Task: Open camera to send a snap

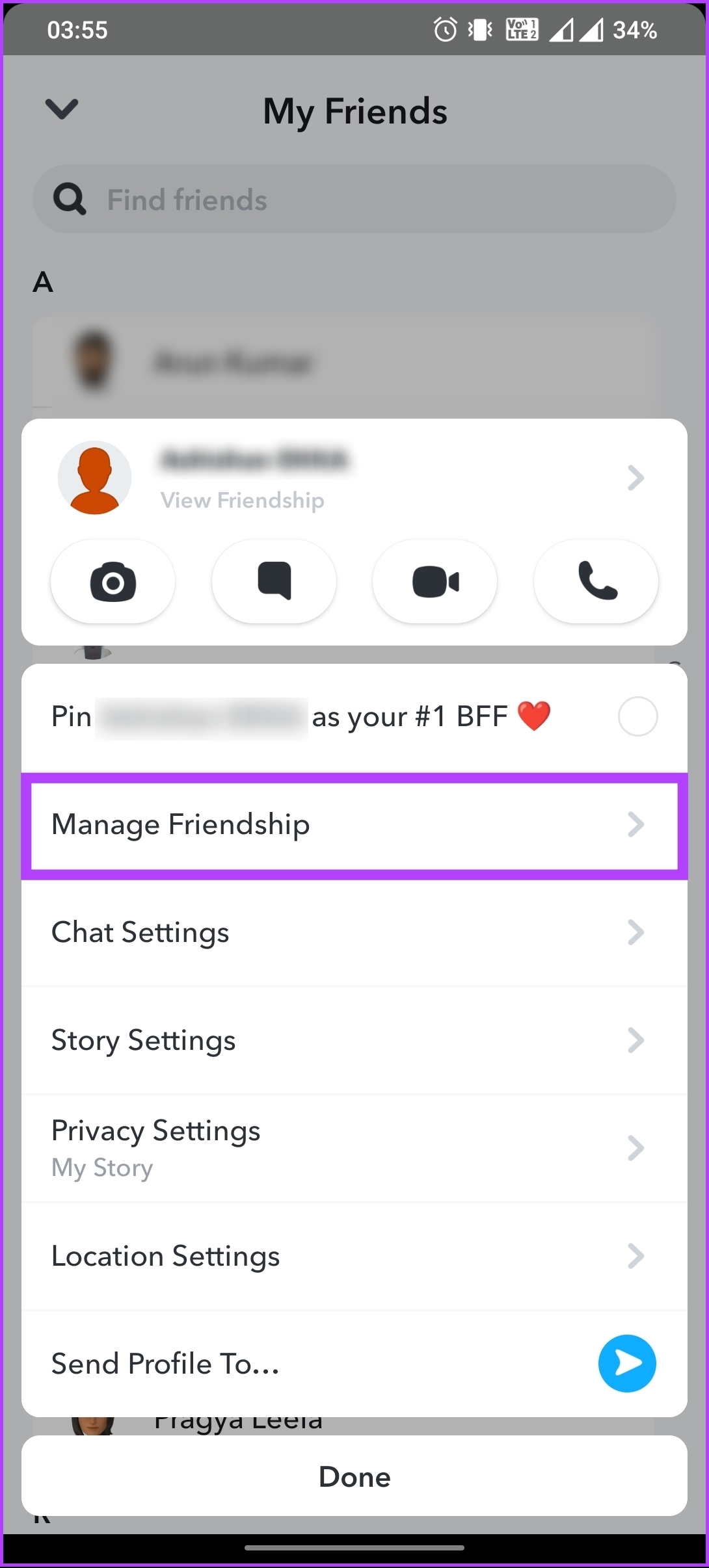Action: [x=113, y=581]
